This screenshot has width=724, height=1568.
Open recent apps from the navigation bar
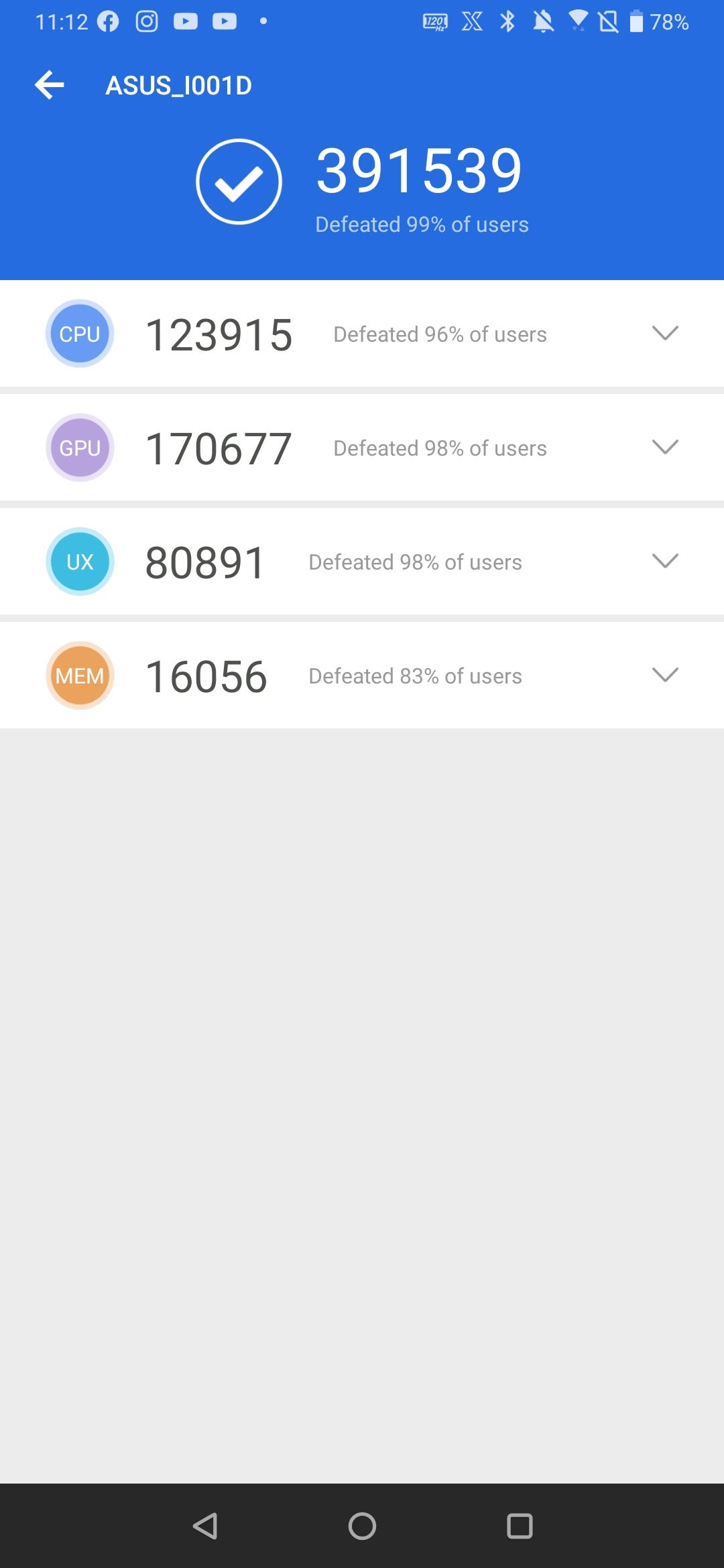520,1526
